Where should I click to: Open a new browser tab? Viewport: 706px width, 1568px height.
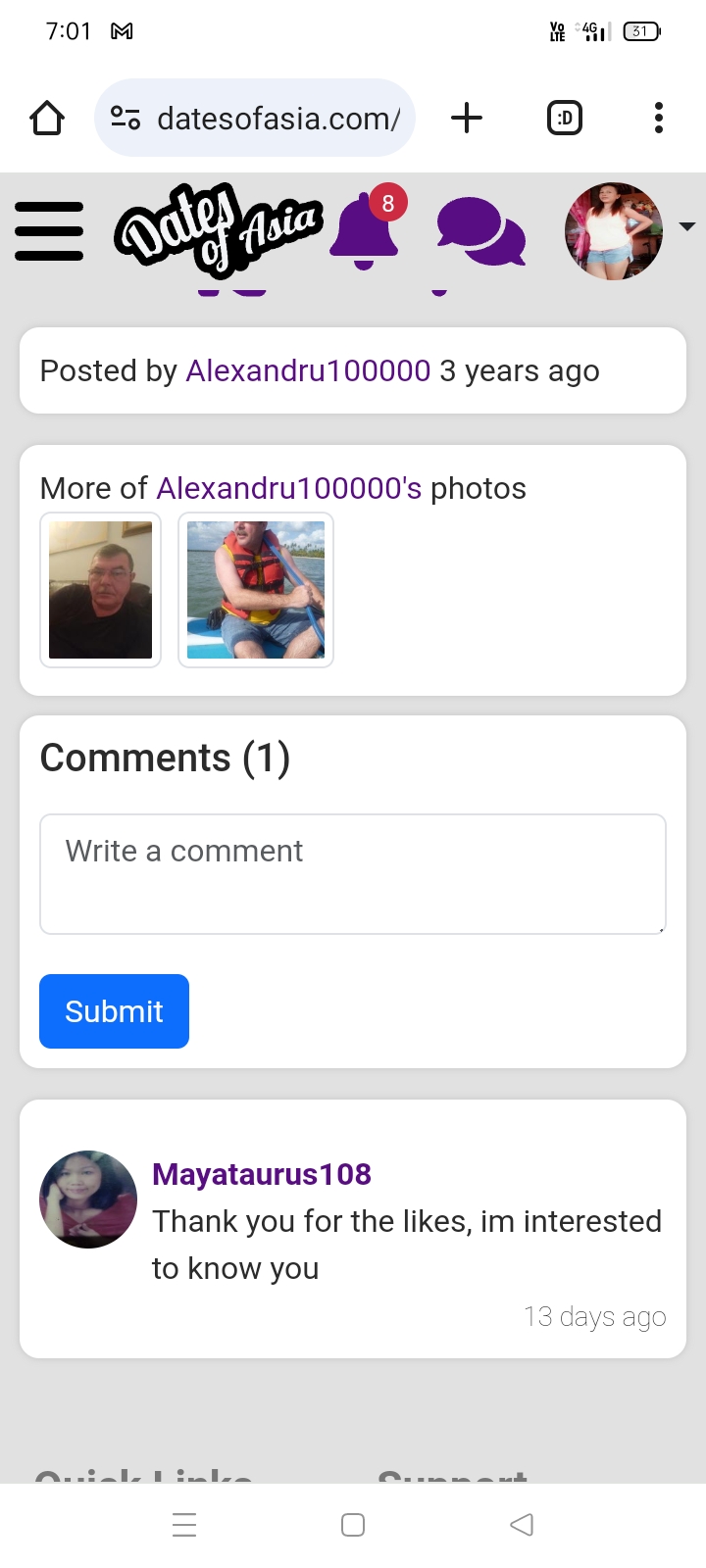(x=467, y=118)
